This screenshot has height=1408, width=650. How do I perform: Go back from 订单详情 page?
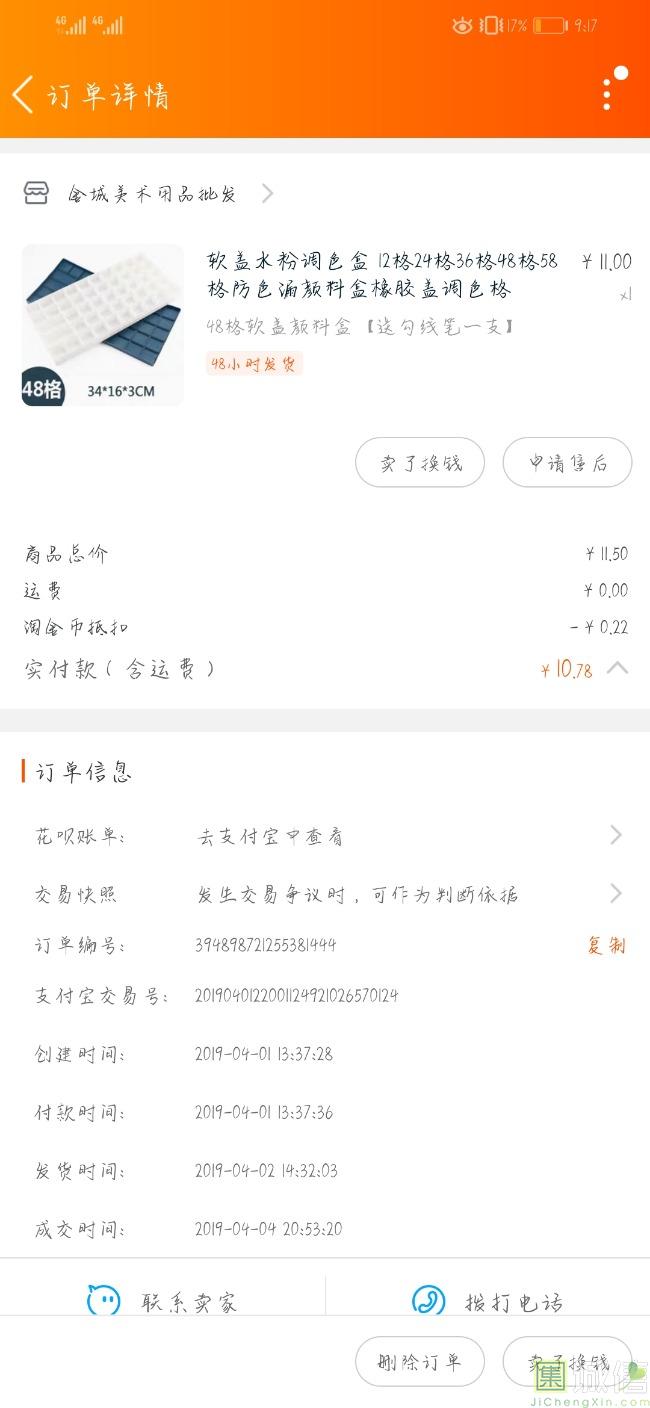tap(23, 95)
